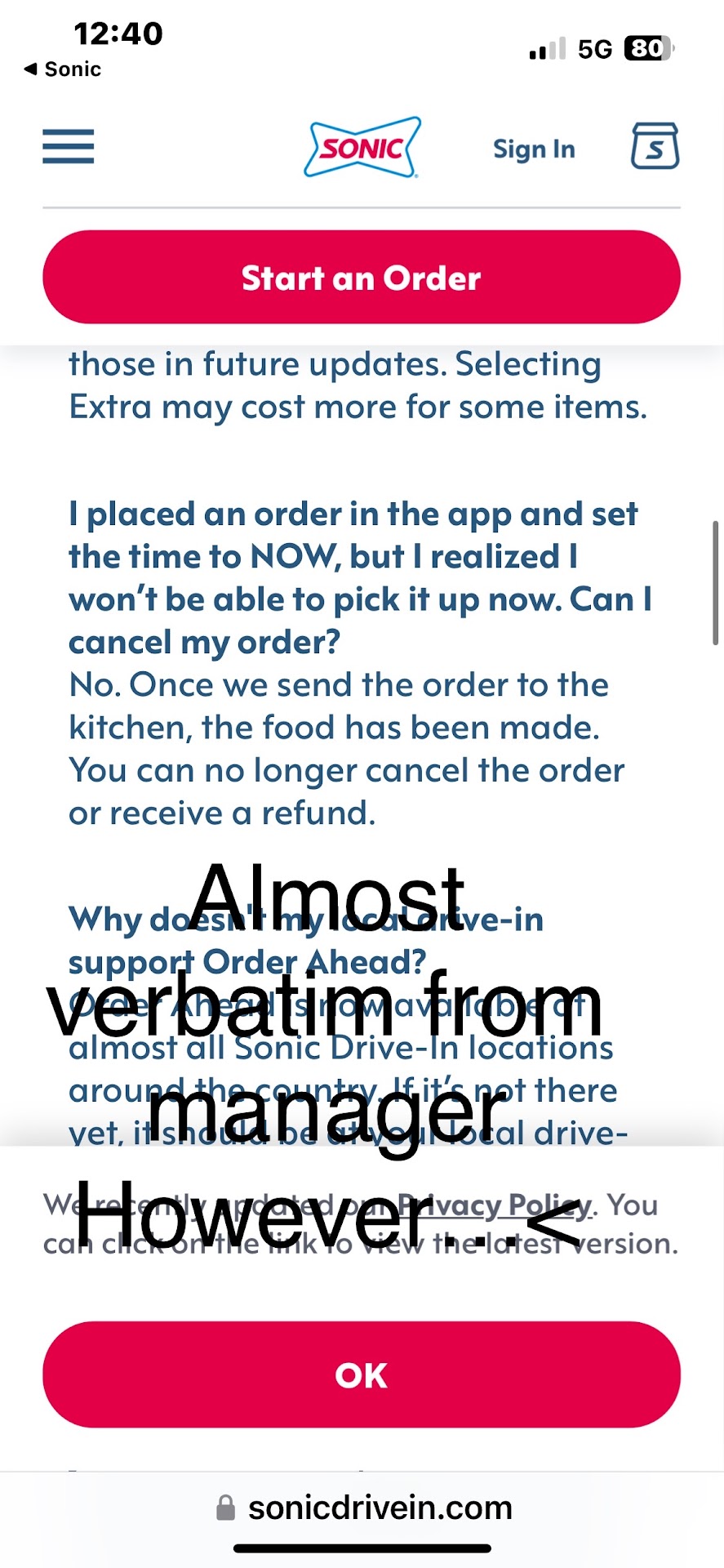Tap Sign In at the top

click(x=534, y=149)
